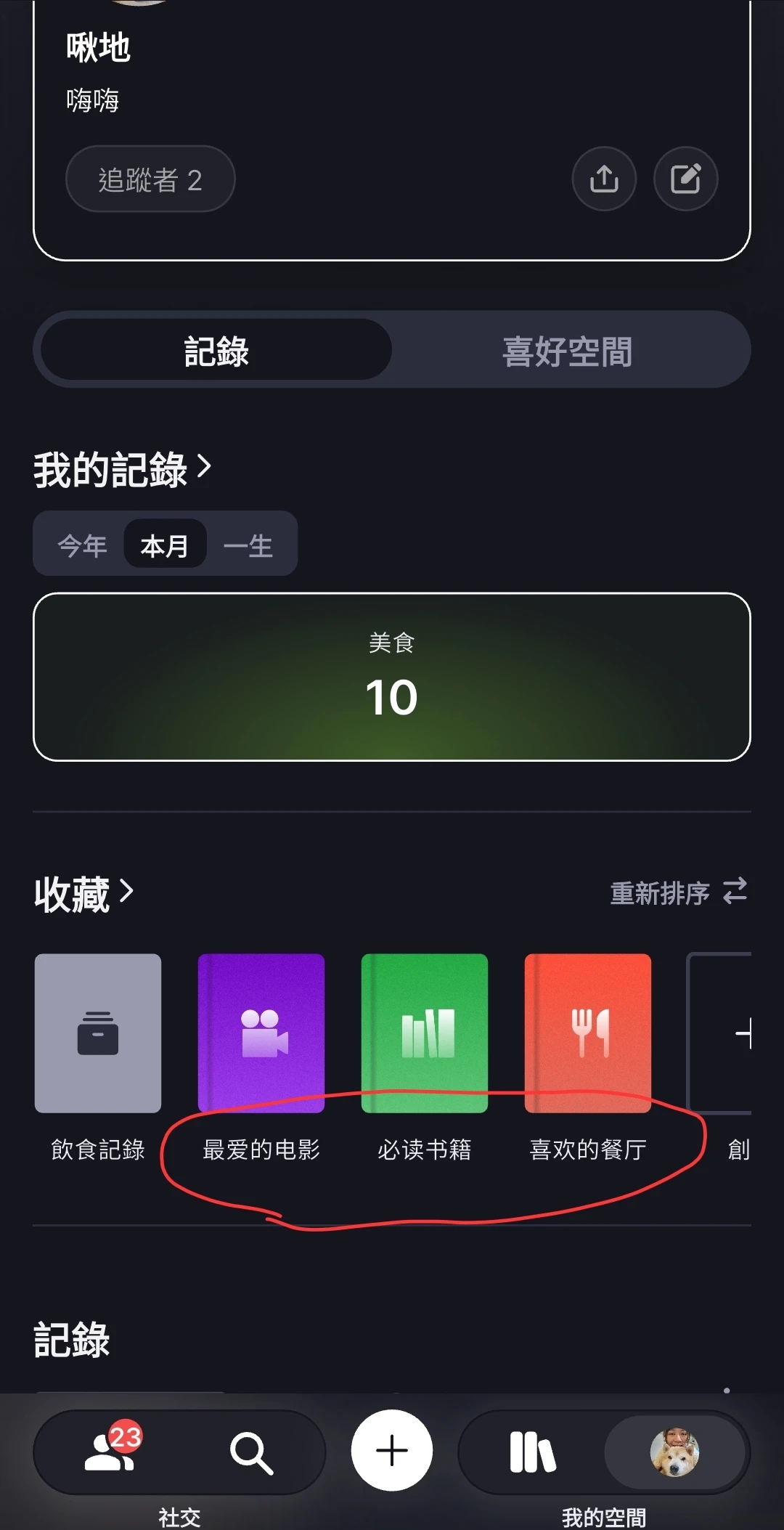This screenshot has width=784, height=1530.
Task: Open the 喜欢的餐厅 collection
Action: click(x=588, y=1033)
